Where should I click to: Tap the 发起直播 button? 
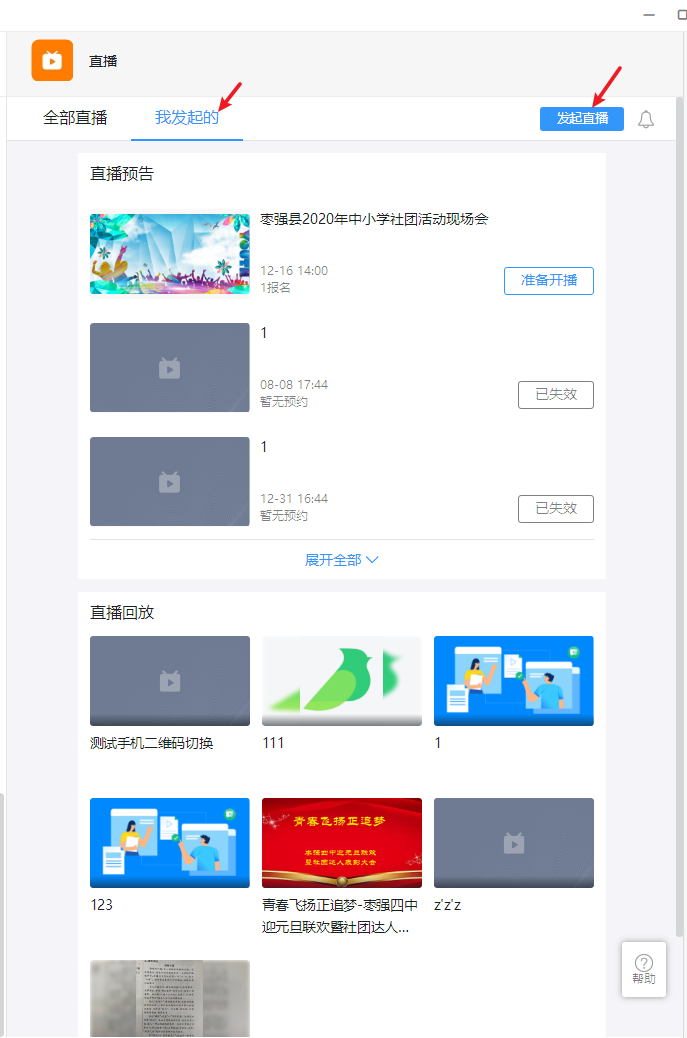point(581,118)
